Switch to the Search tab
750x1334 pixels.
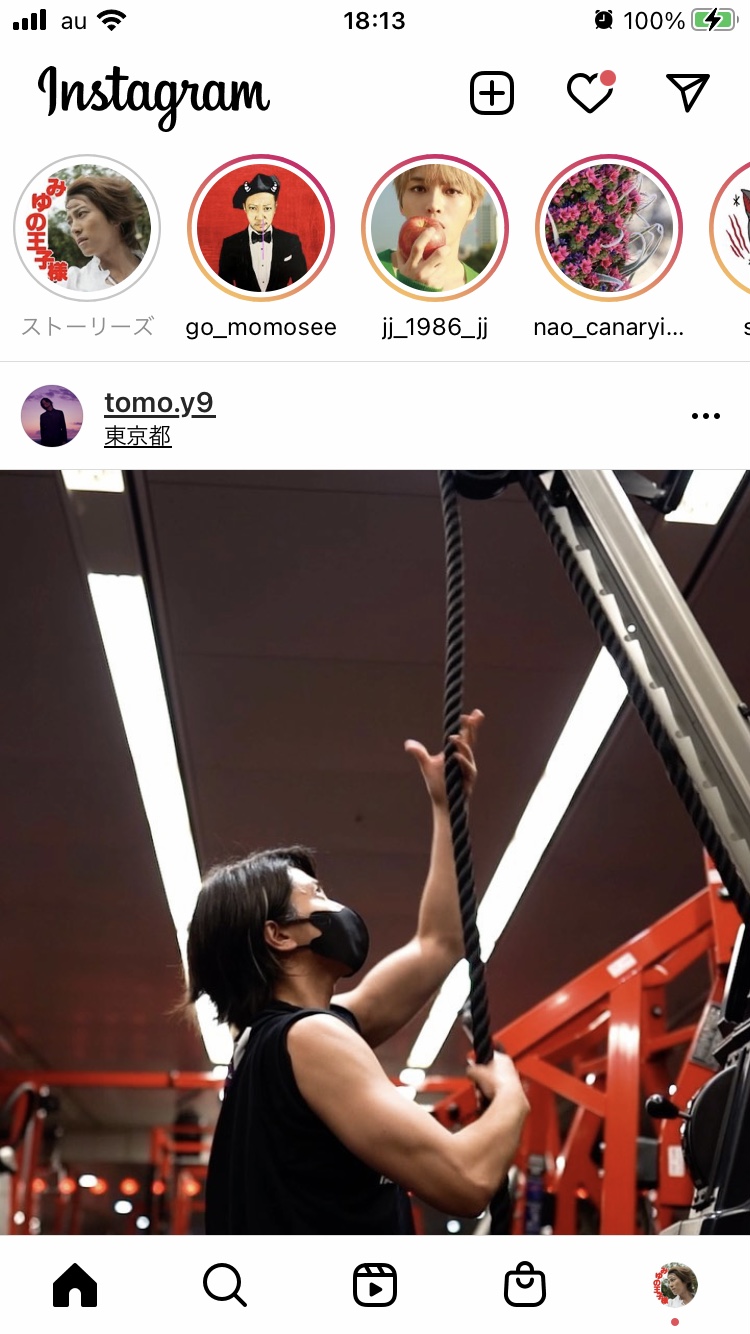coord(225,1285)
